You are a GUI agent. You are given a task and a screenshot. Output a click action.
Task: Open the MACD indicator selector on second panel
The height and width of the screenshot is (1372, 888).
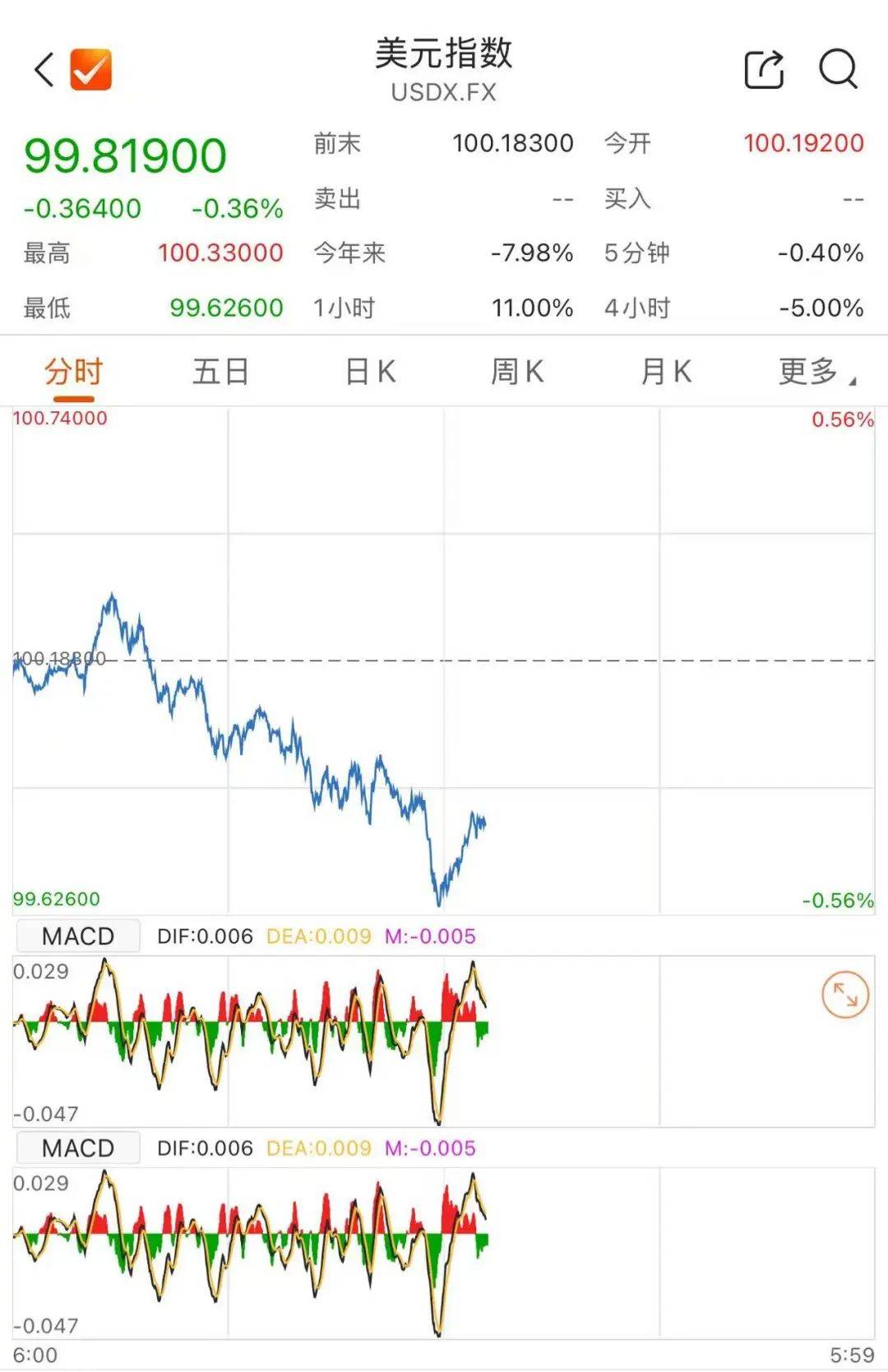pyautogui.click(x=76, y=1147)
